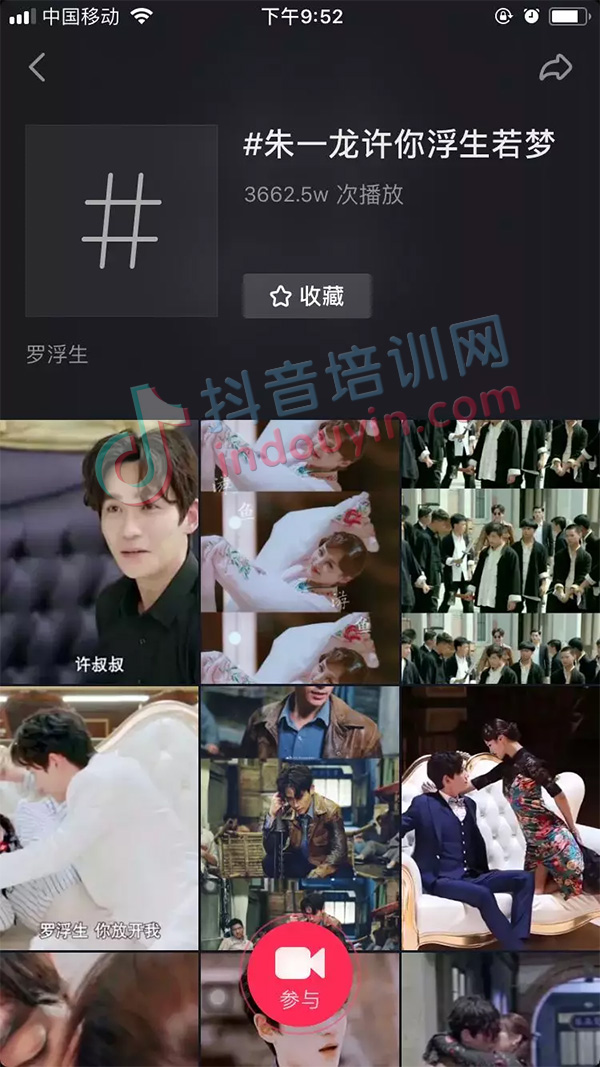Open the video captioned 许叔叔
The height and width of the screenshot is (1067, 600).
tap(99, 552)
